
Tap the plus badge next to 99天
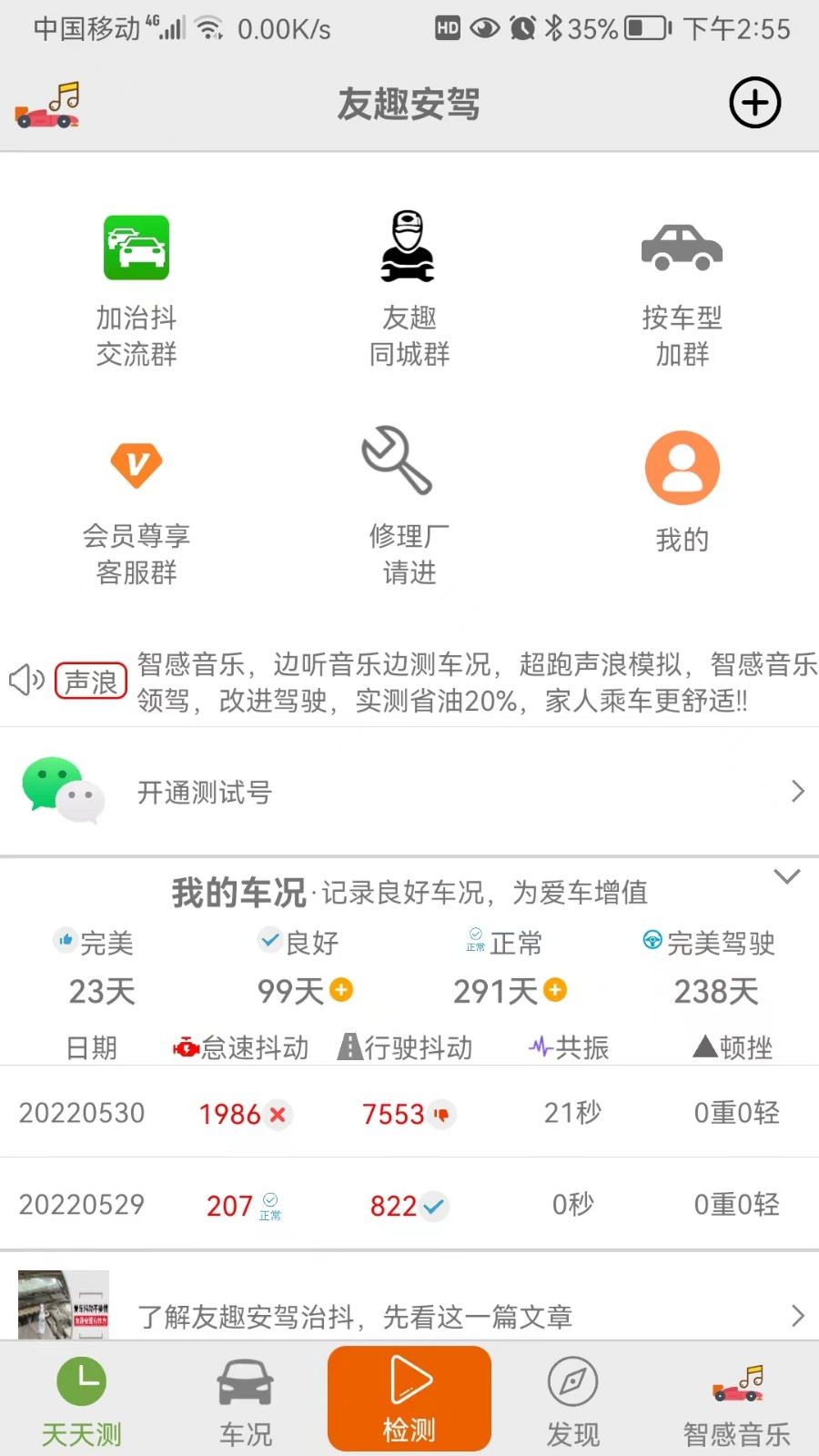(x=341, y=989)
